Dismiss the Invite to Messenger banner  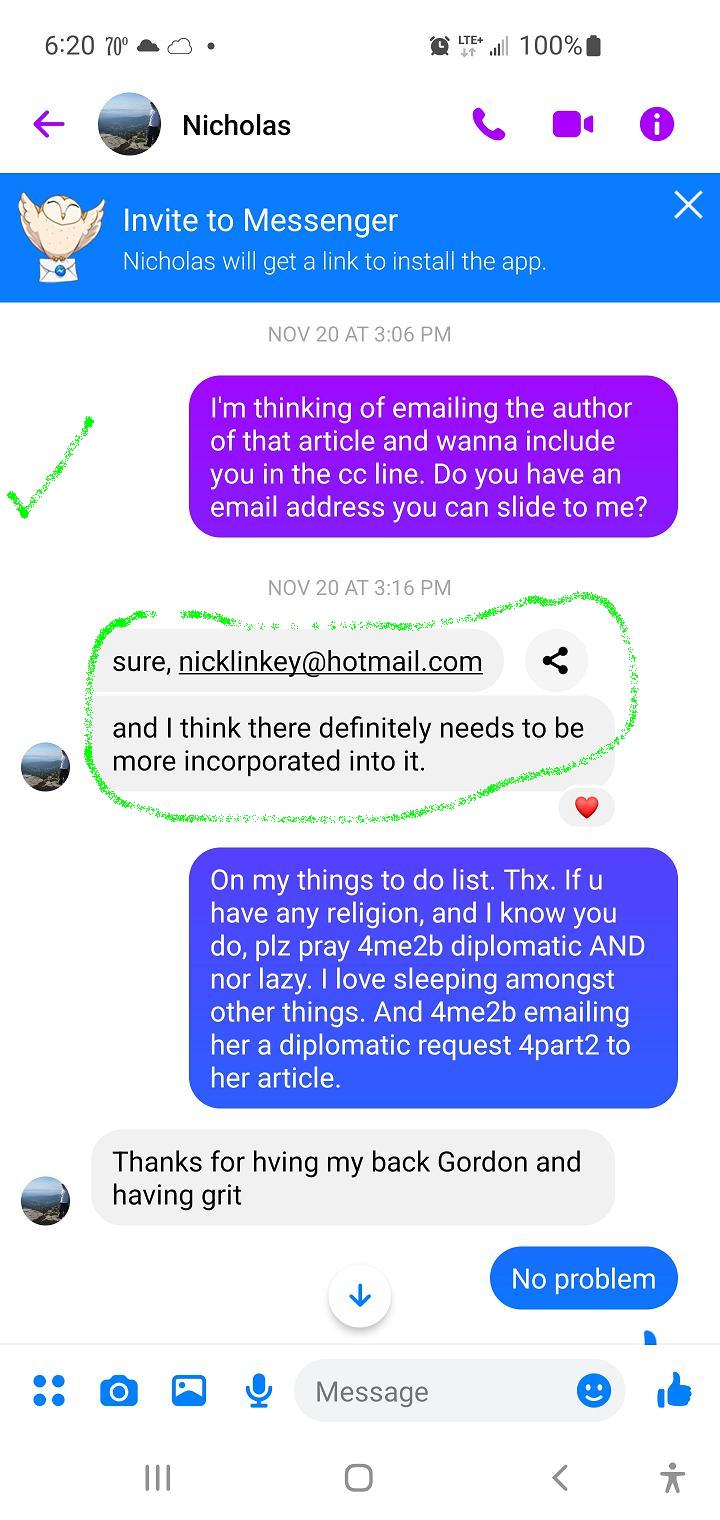click(x=688, y=205)
